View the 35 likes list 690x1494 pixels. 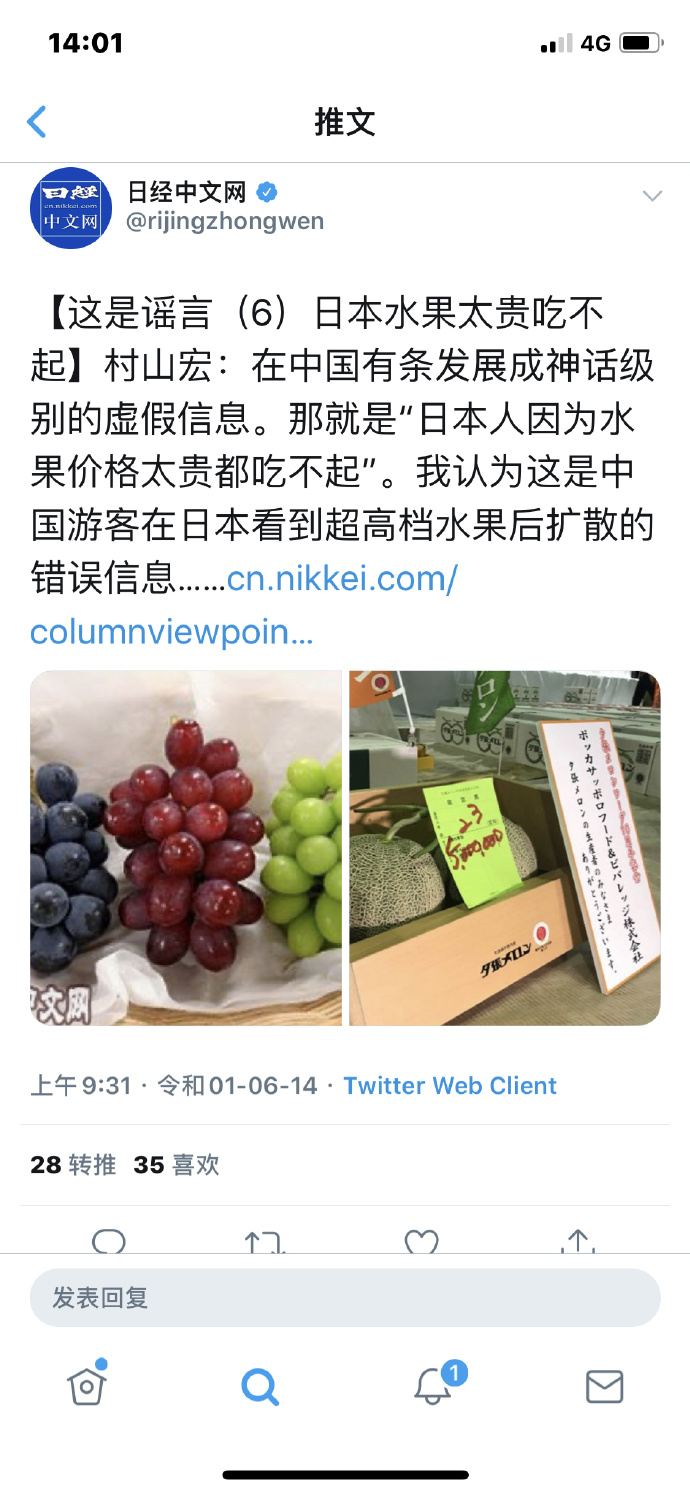click(176, 1165)
